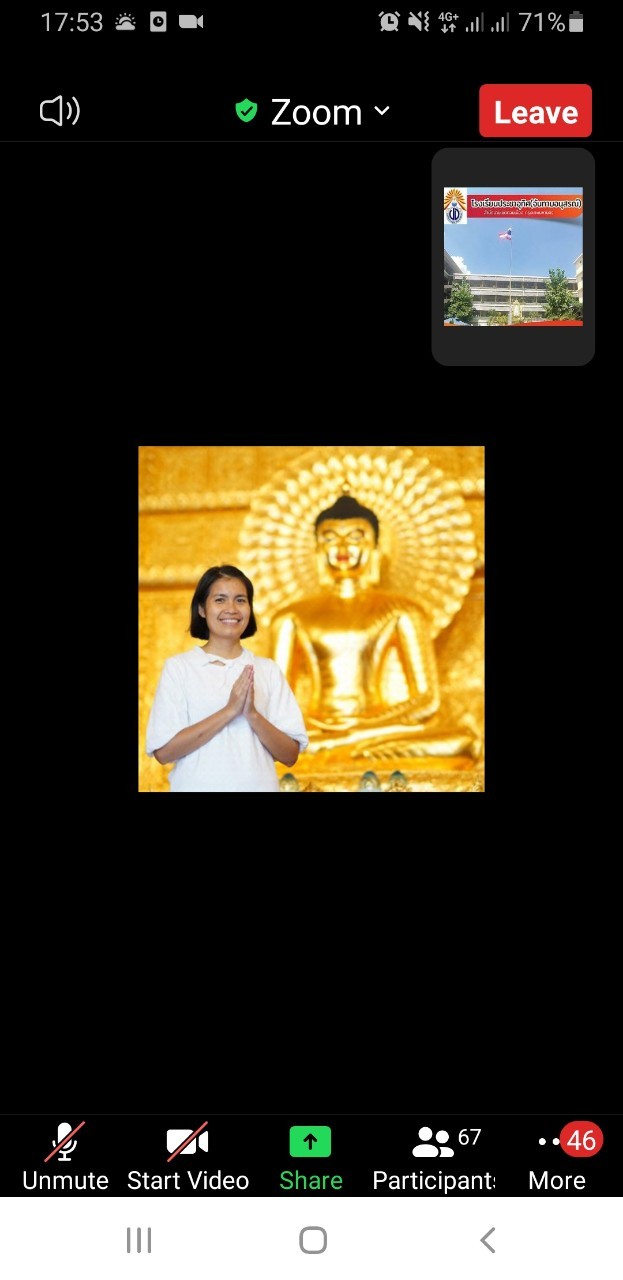Tap the green Share button

tap(311, 1157)
